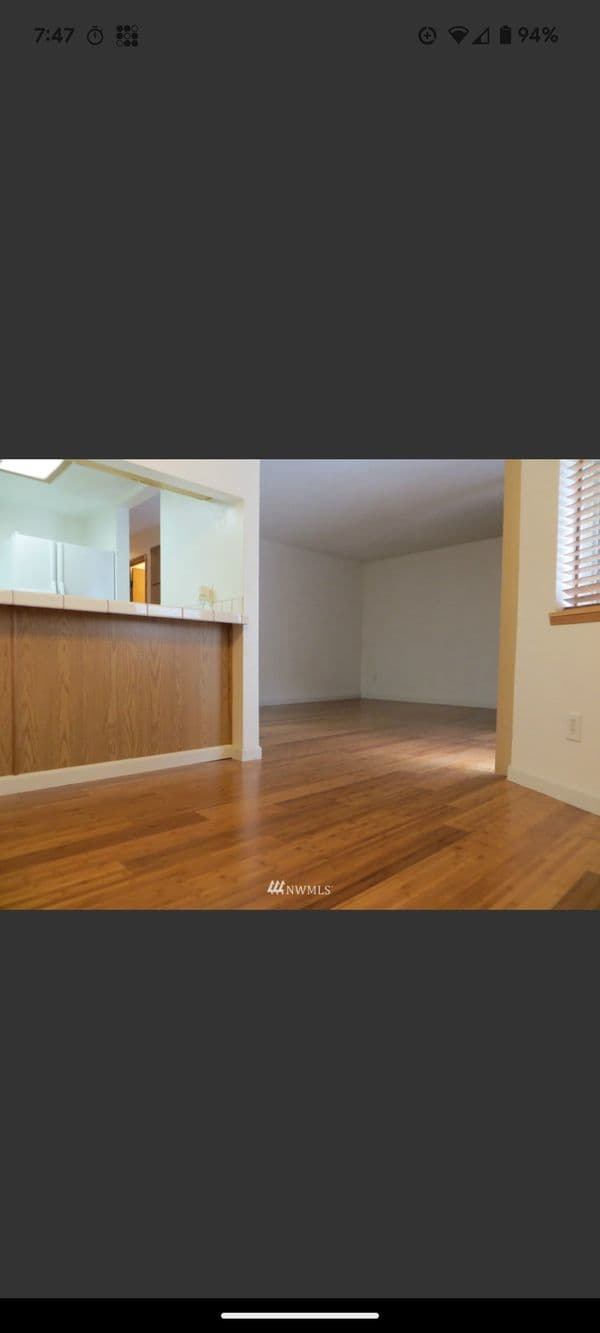Tap the apartment photo to show viewer controls
Screen dimensions: 600x1333
pos(300,684)
